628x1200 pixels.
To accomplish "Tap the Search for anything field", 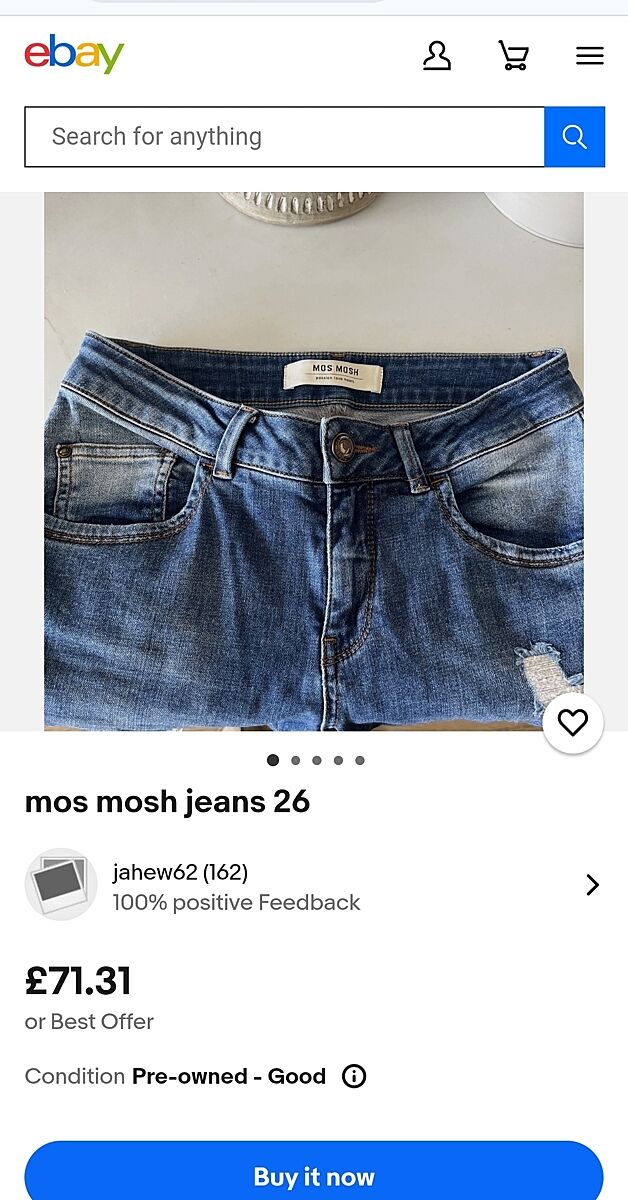I will (284, 137).
